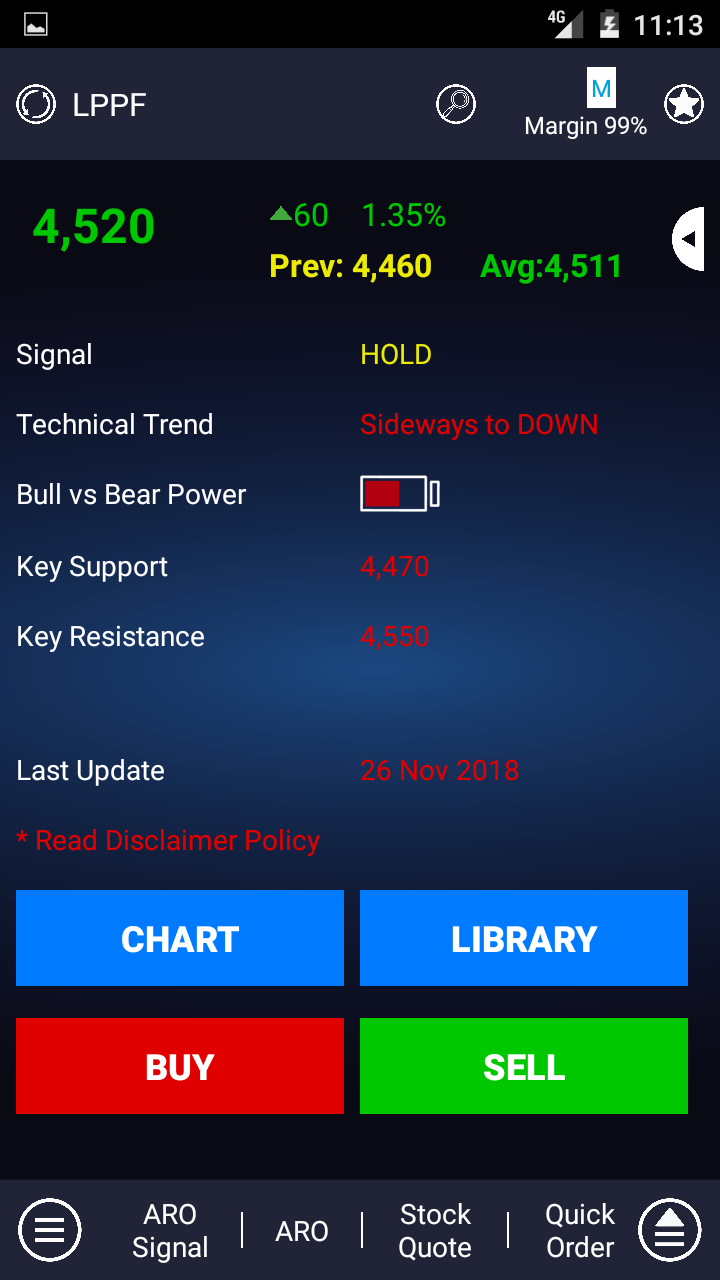Add LPPF to favorites with star icon

684,104
